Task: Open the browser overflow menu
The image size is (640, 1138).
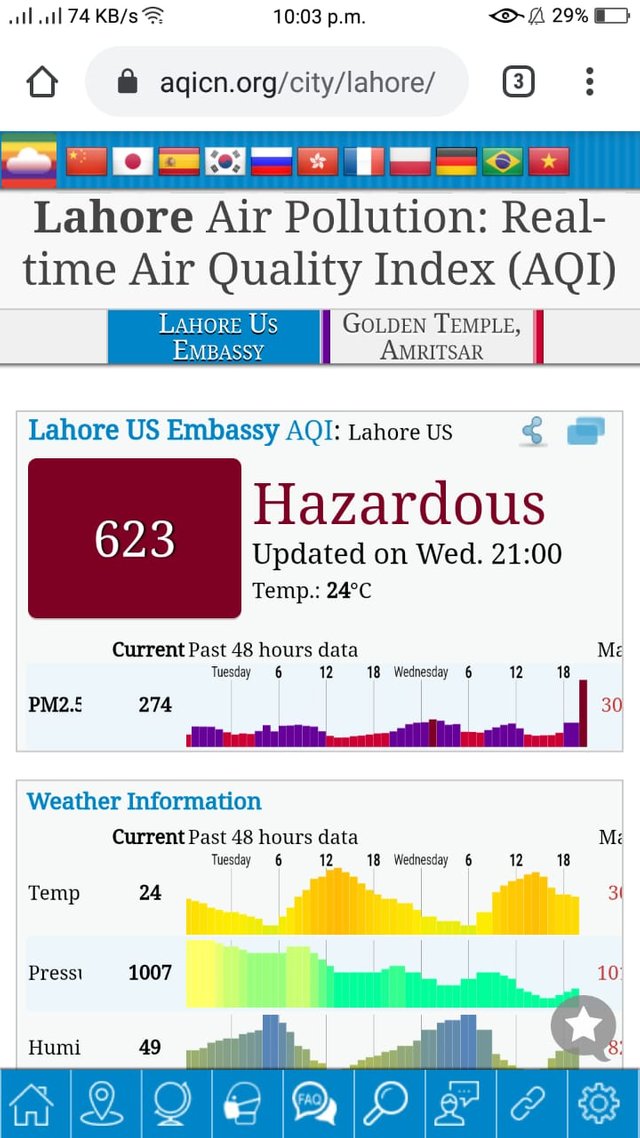Action: tap(589, 82)
